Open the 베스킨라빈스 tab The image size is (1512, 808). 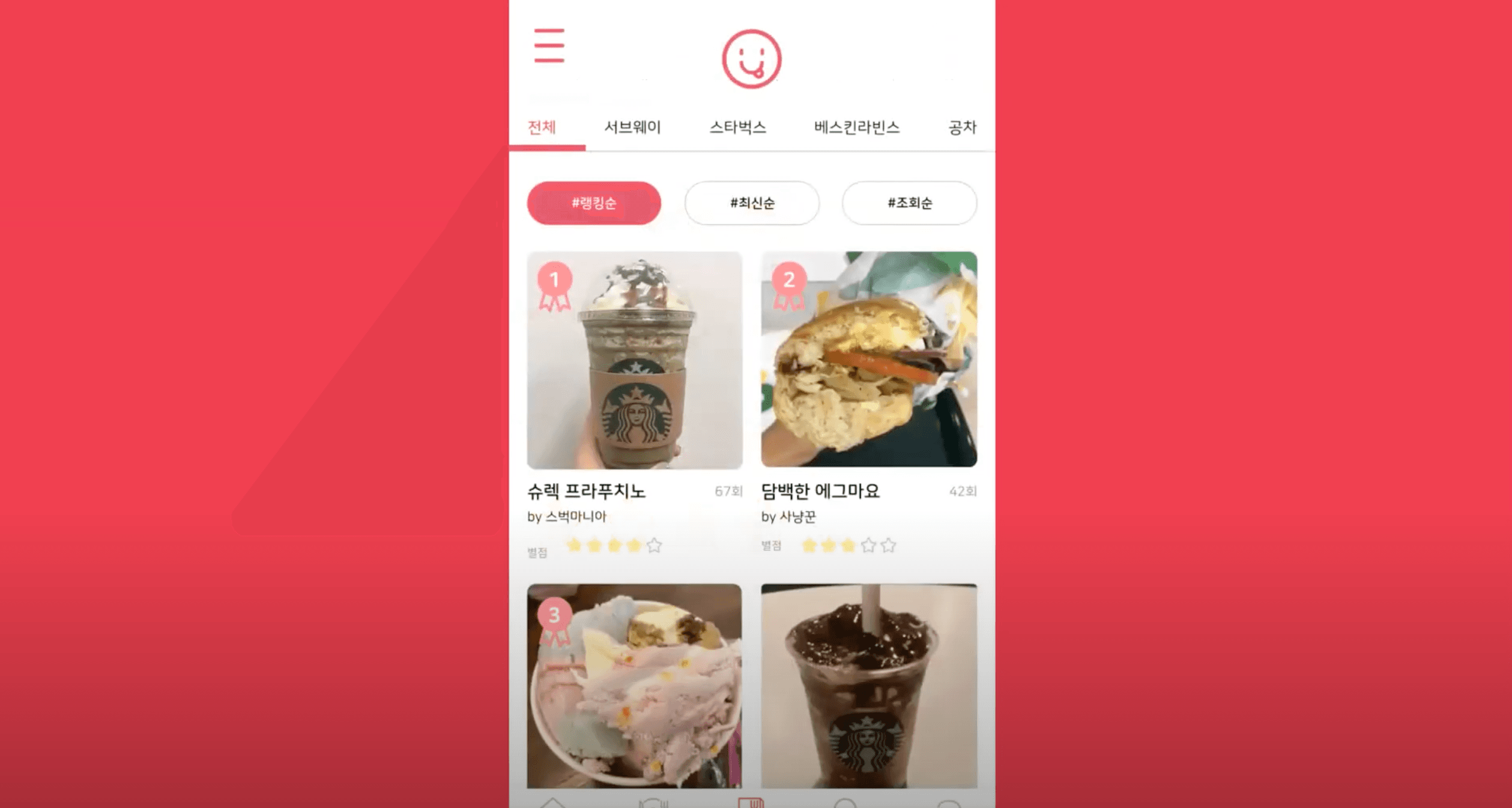click(856, 127)
